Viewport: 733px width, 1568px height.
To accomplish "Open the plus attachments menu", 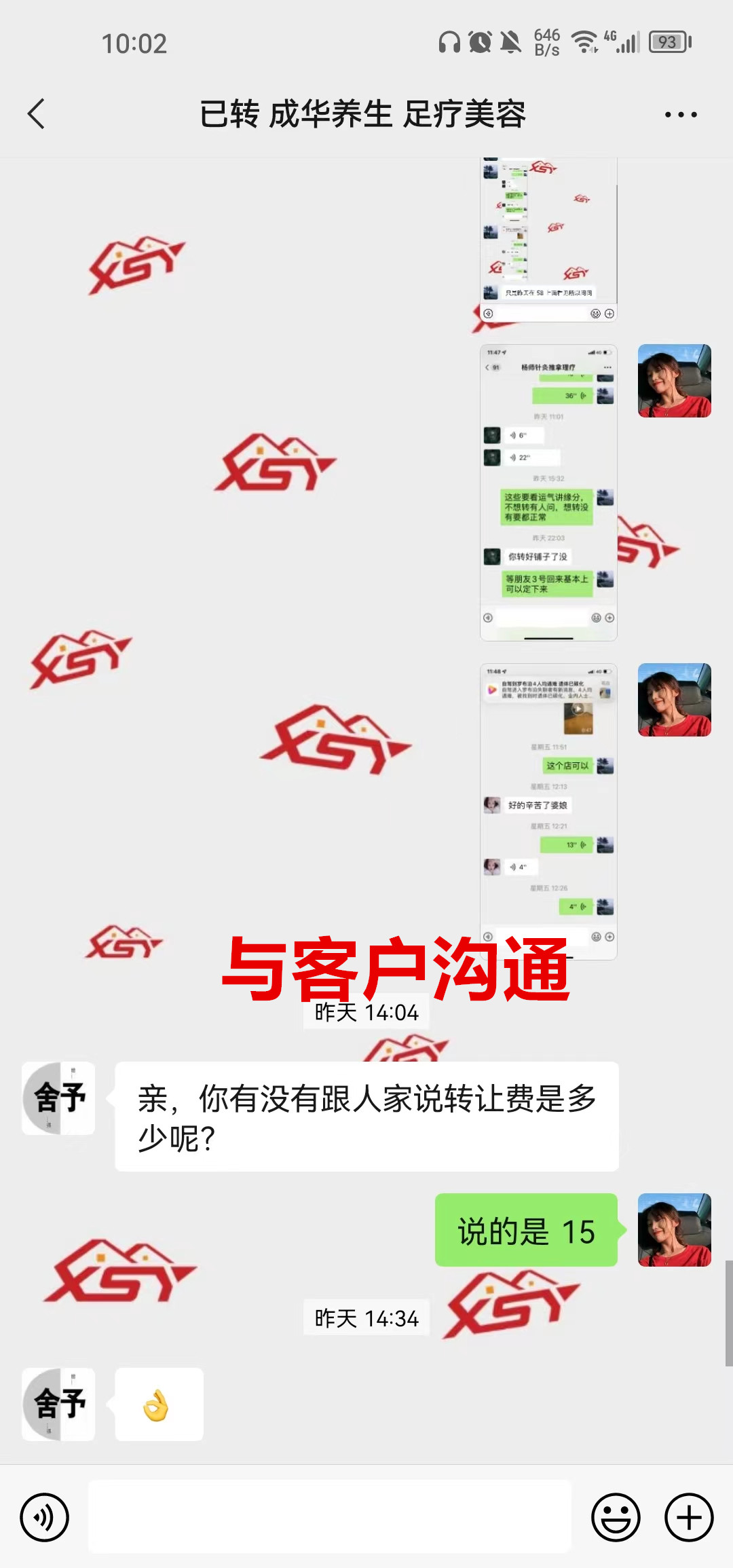I will [x=689, y=1517].
